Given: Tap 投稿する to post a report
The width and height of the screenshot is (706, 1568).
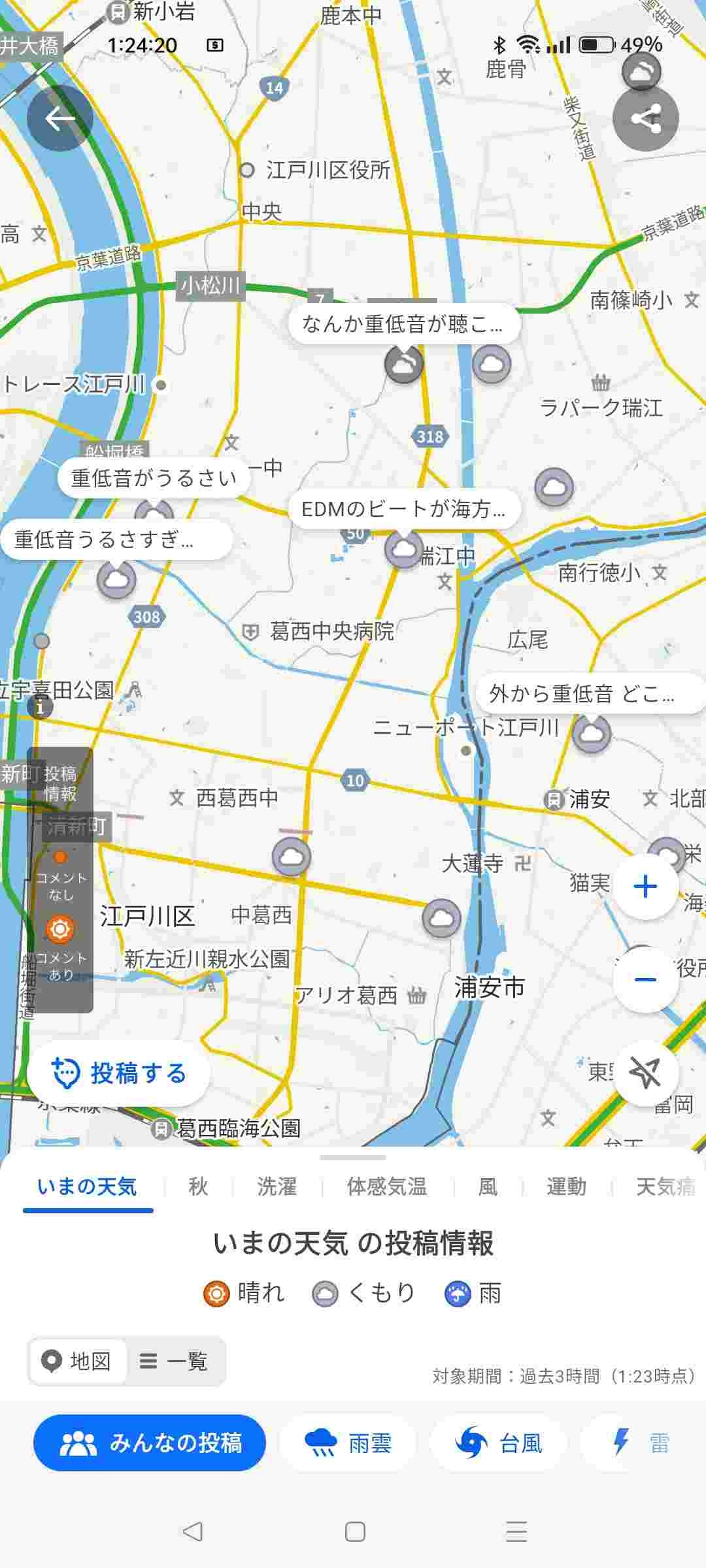Looking at the screenshot, I should (119, 1073).
